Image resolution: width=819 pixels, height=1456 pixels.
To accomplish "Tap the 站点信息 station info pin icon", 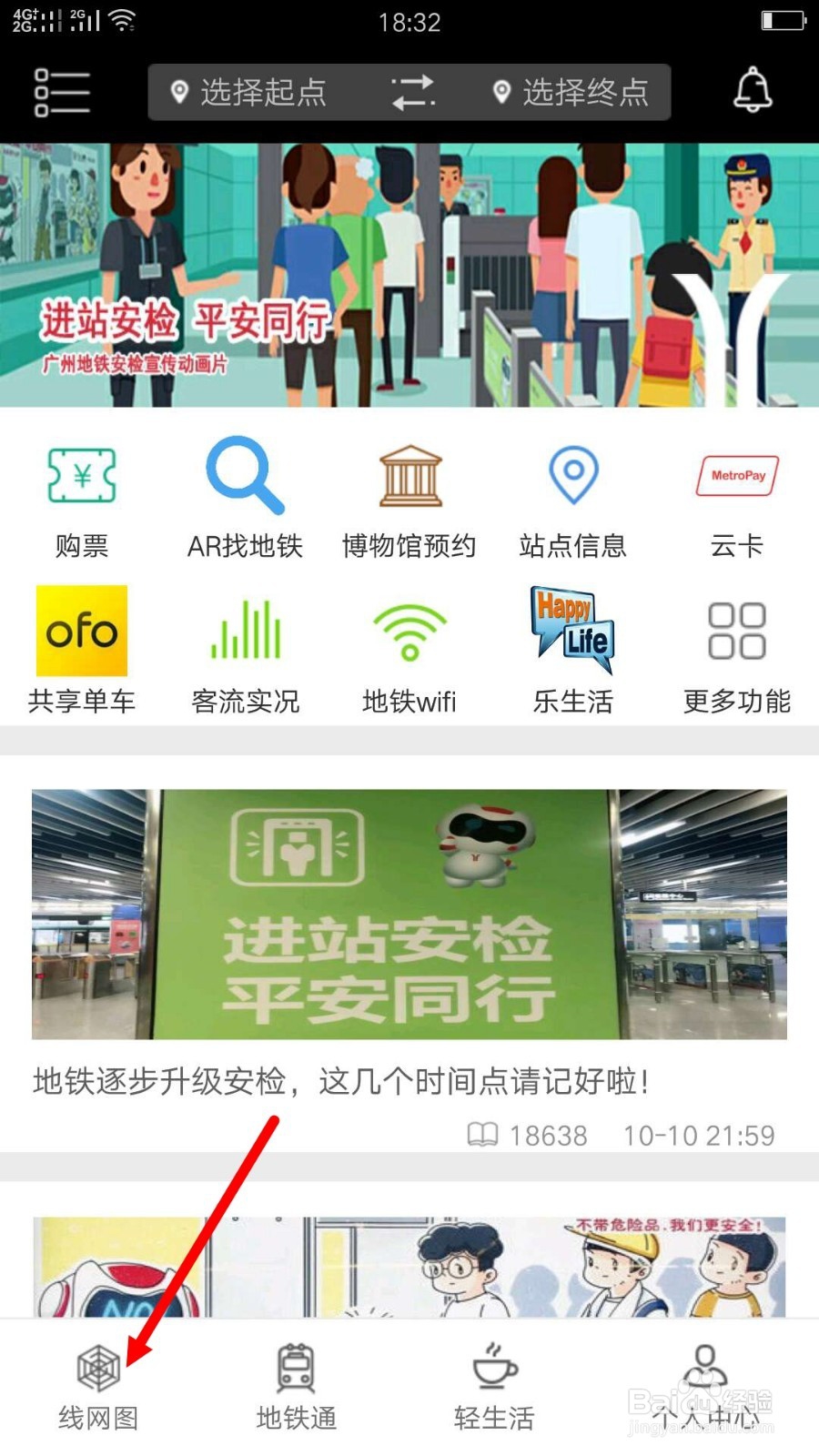I will tap(573, 496).
